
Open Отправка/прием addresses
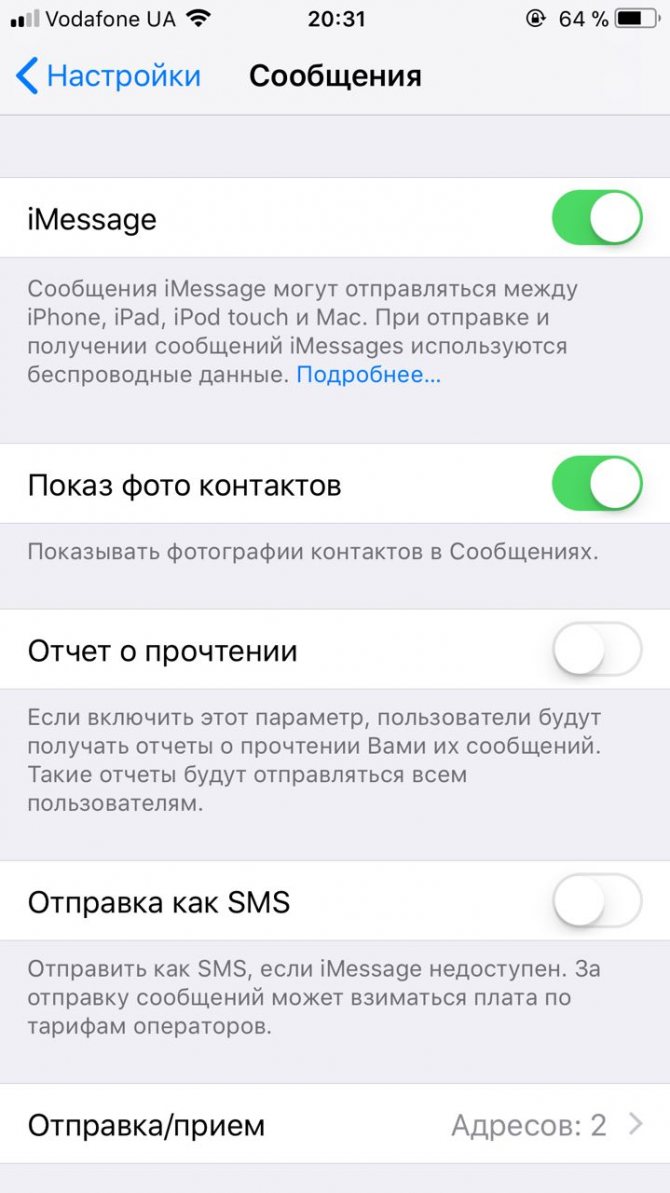335,1125
